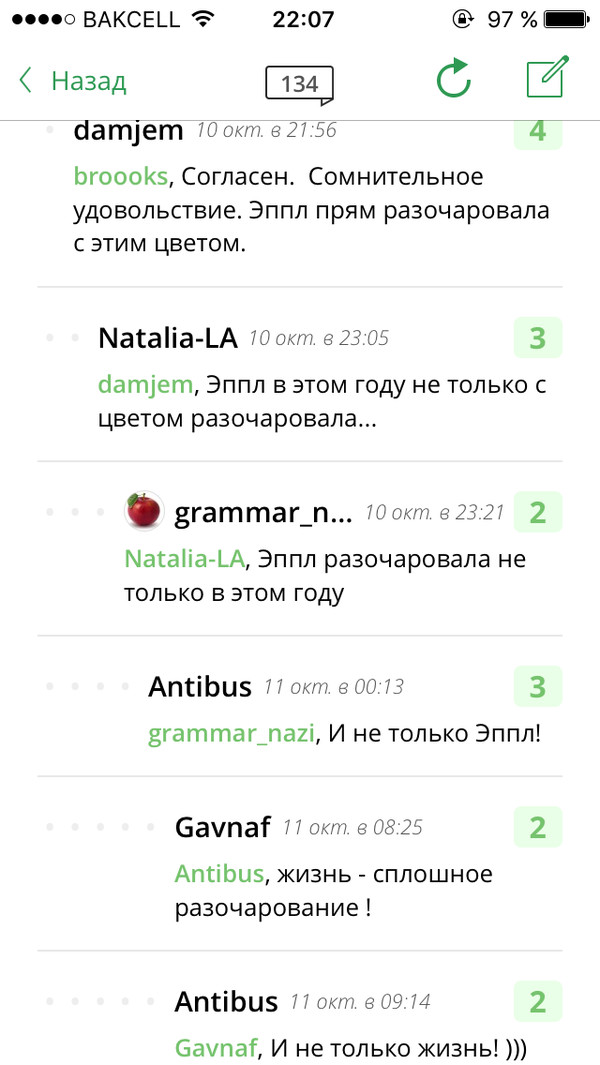Tap the rating badge on Gavnaf's comment

click(x=538, y=827)
